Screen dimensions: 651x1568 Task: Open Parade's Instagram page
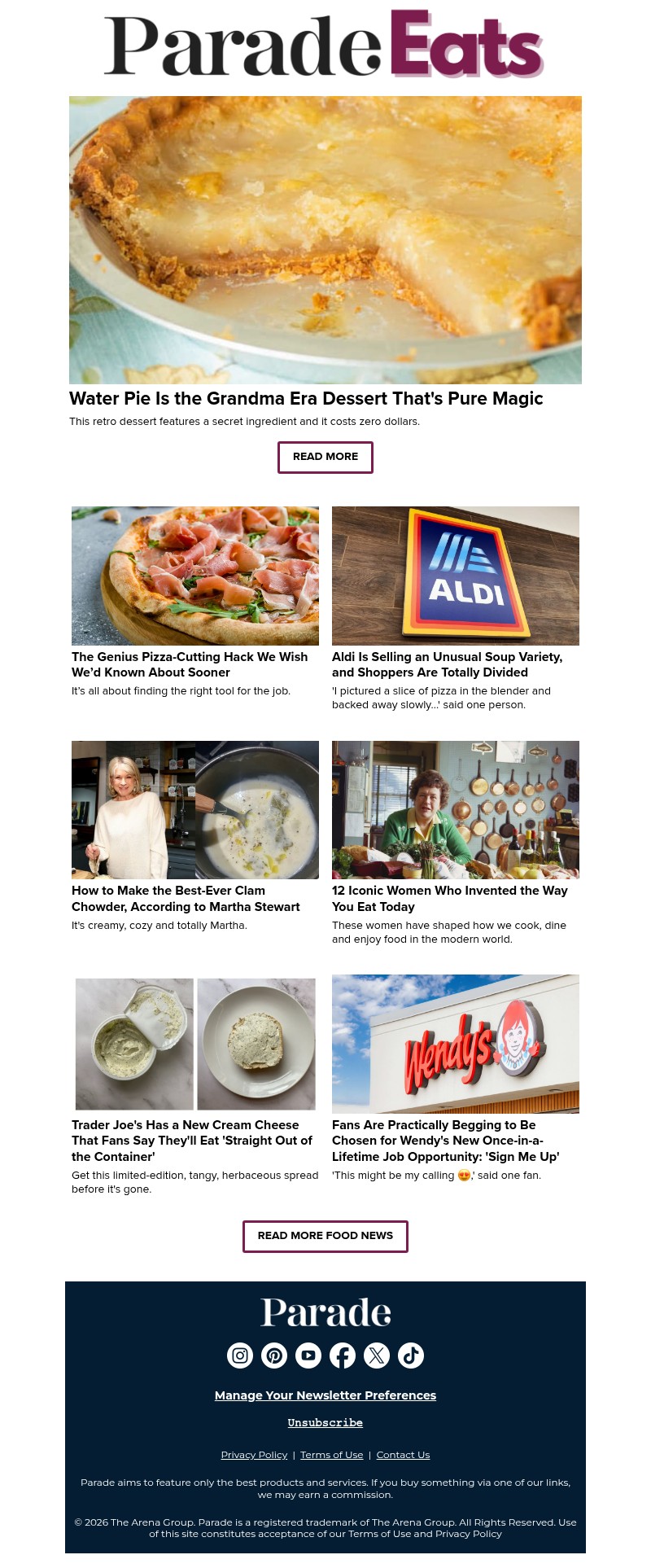[240, 1356]
